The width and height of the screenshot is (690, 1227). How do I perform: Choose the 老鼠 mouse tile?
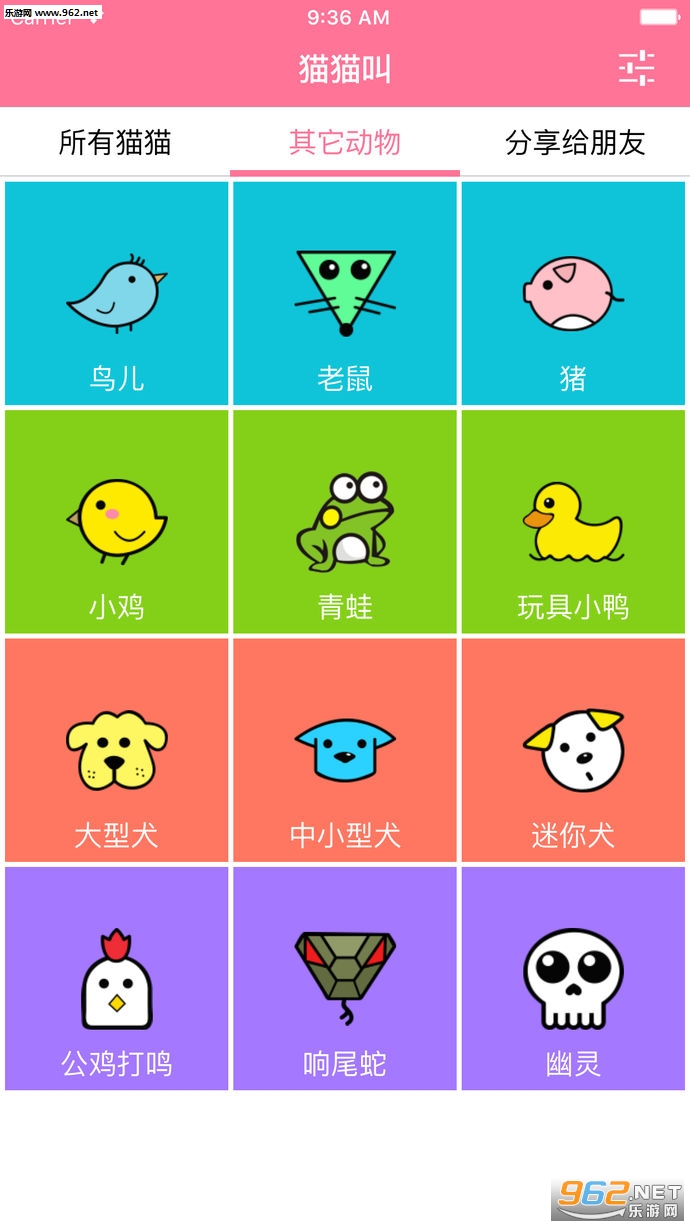345,293
